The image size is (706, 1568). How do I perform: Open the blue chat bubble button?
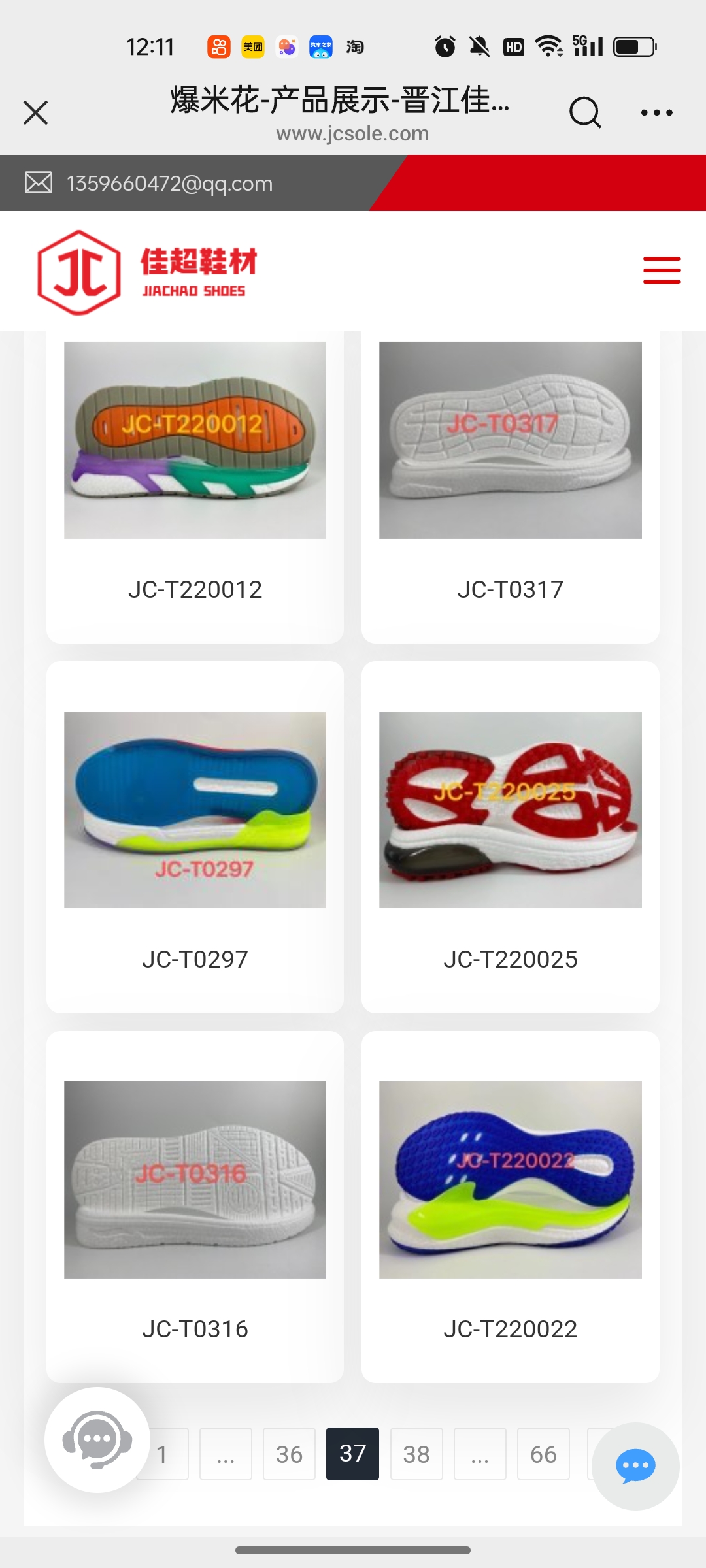[635, 1466]
